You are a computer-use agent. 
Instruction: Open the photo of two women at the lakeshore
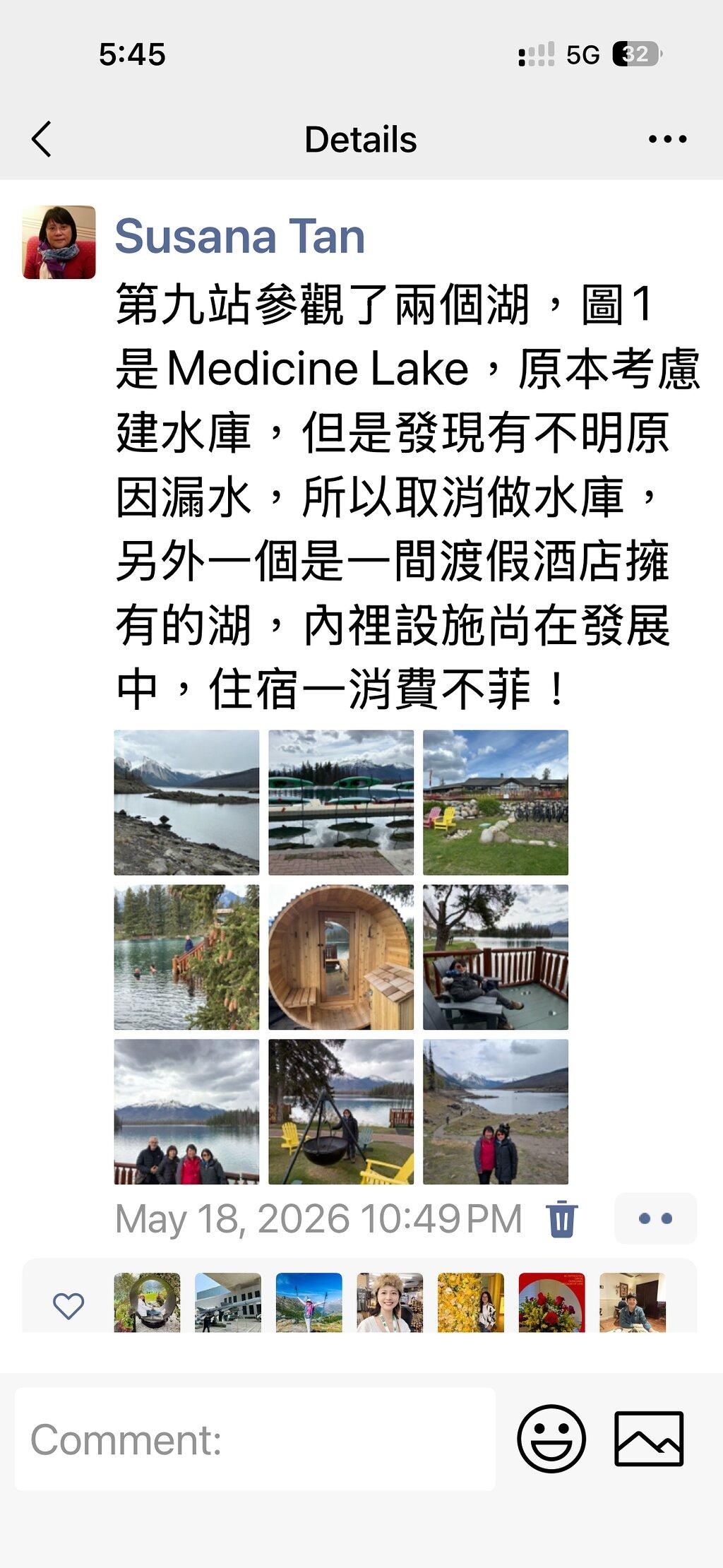click(x=496, y=1112)
